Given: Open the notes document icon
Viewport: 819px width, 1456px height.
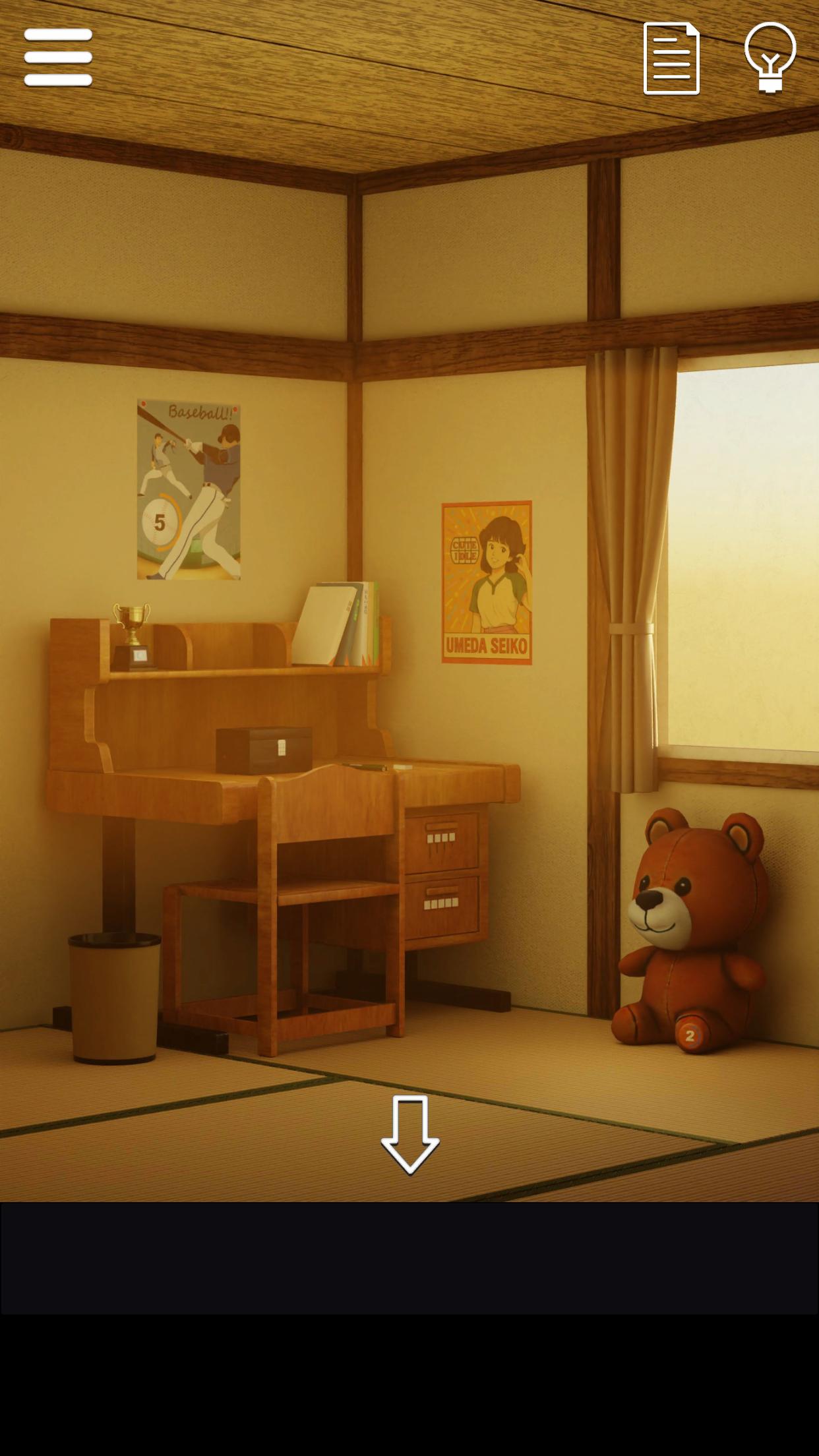Looking at the screenshot, I should tap(671, 59).
